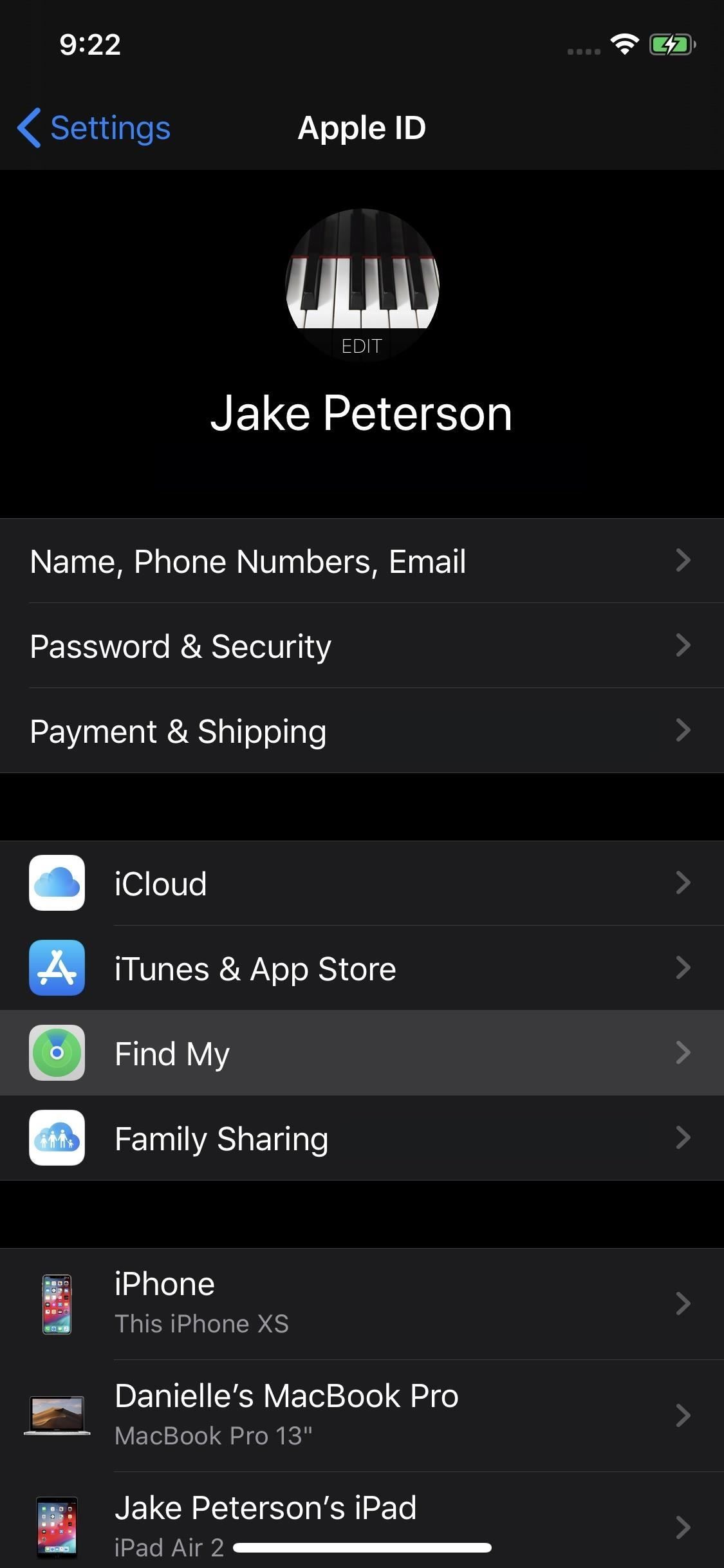Tap the iPad device icon
This screenshot has height=1568, width=724.
pos(56,1526)
